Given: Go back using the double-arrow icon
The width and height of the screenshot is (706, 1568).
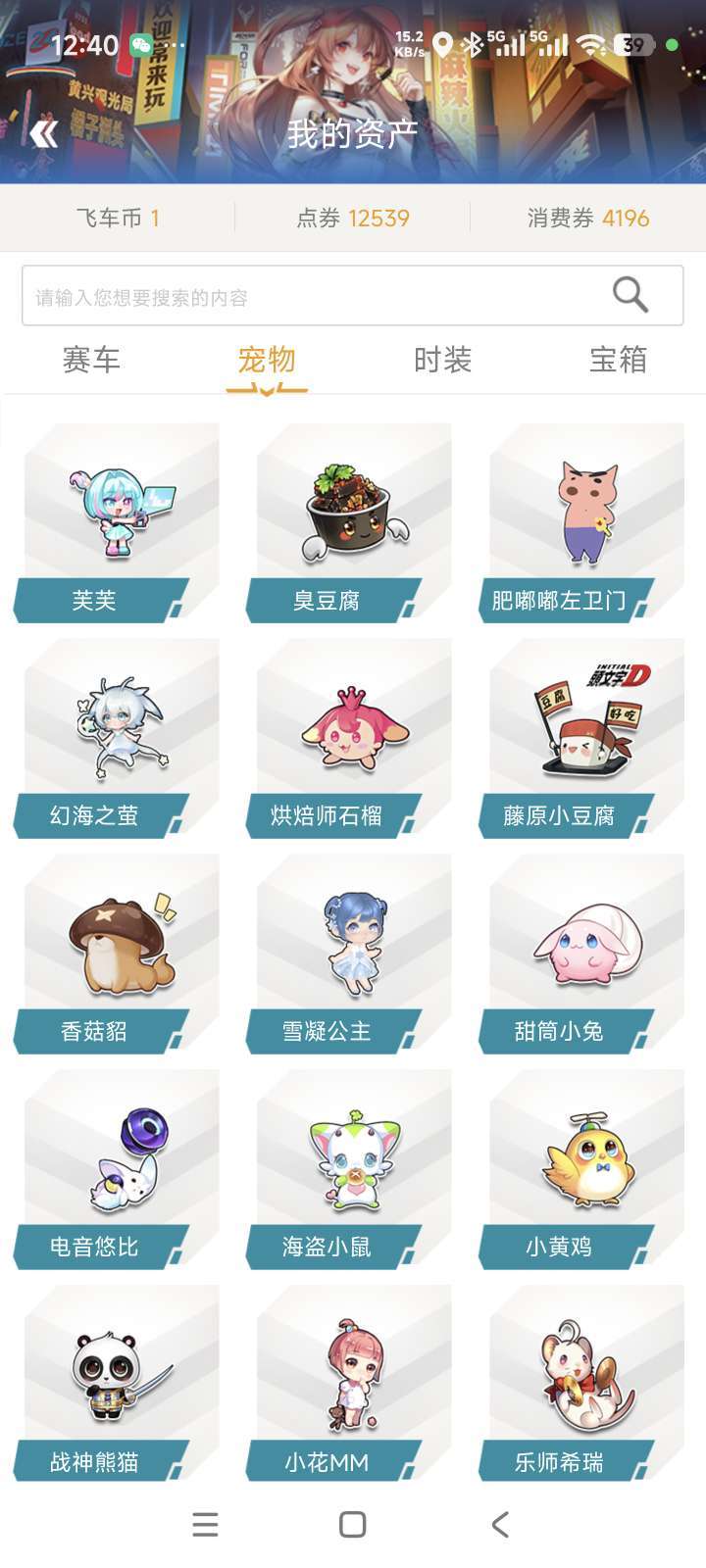Looking at the screenshot, I should pyautogui.click(x=43, y=134).
